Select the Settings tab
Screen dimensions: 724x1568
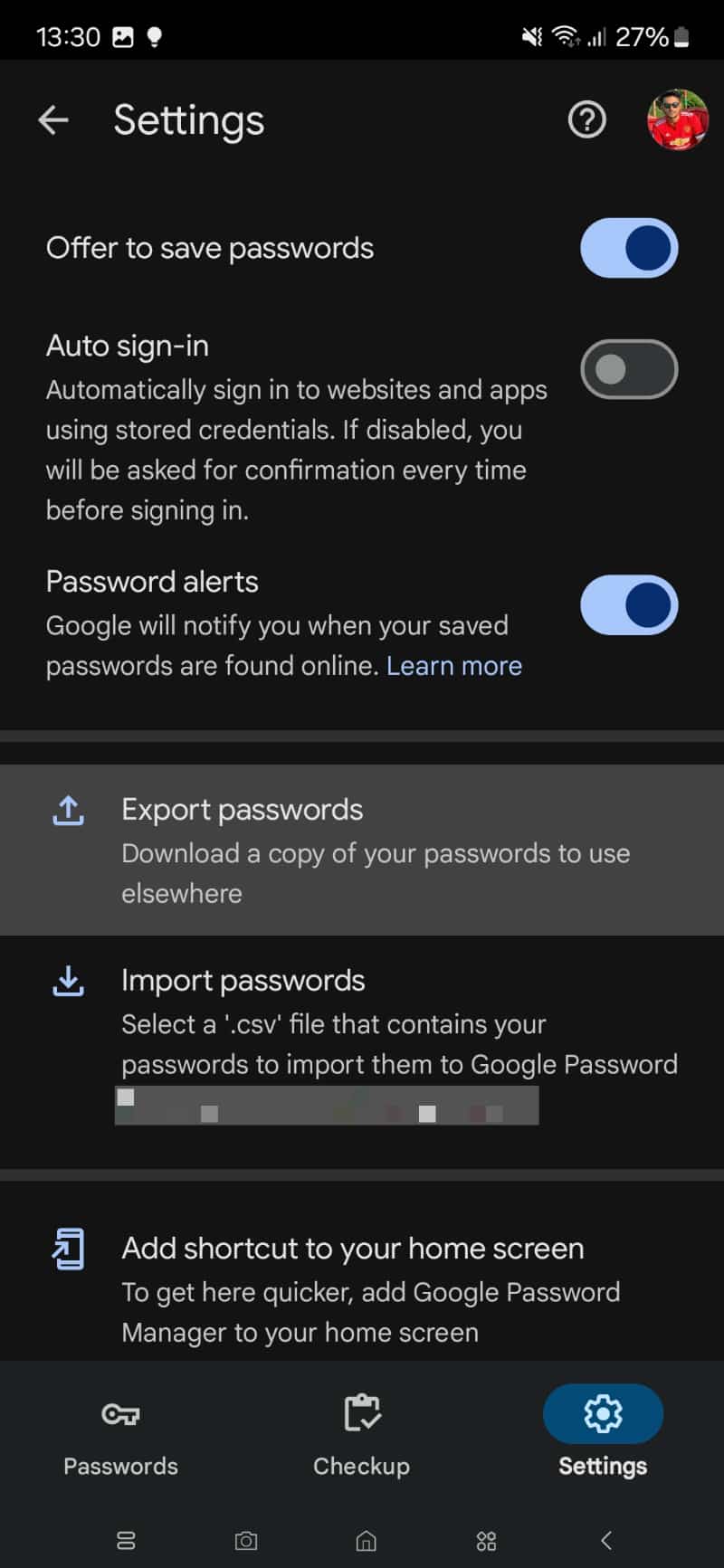603,1435
